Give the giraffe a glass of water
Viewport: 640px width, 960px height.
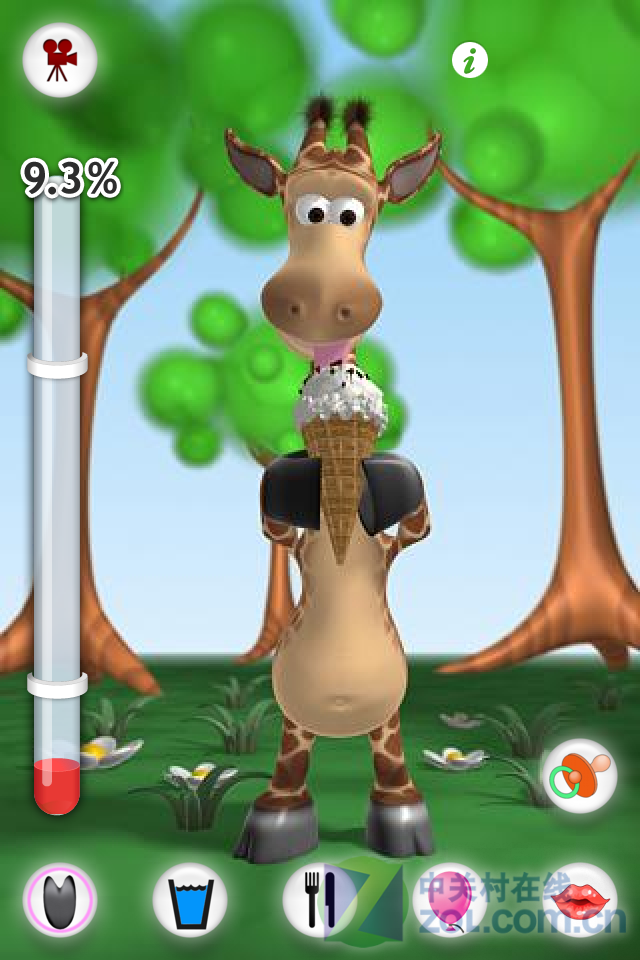[x=190, y=900]
